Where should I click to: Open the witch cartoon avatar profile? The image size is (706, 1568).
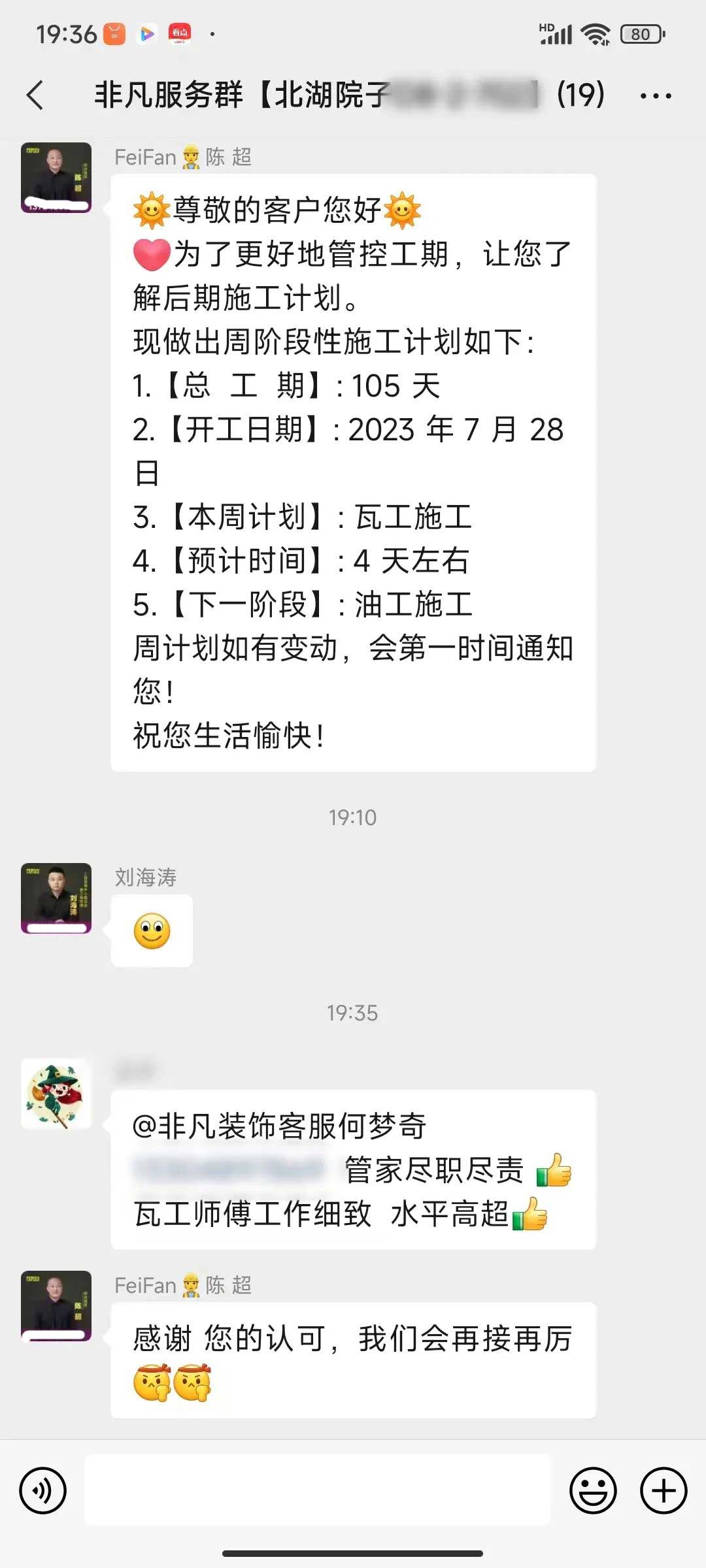[x=56, y=1094]
